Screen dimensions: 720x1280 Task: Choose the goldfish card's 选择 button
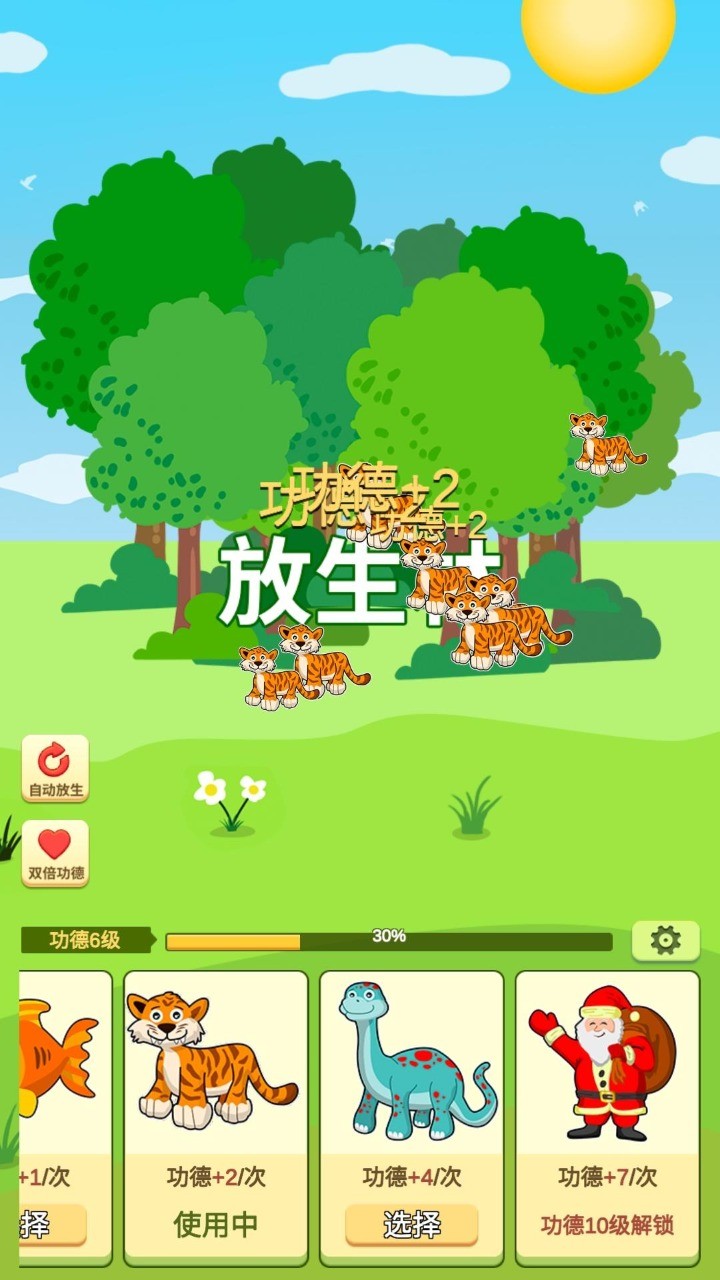point(50,1225)
